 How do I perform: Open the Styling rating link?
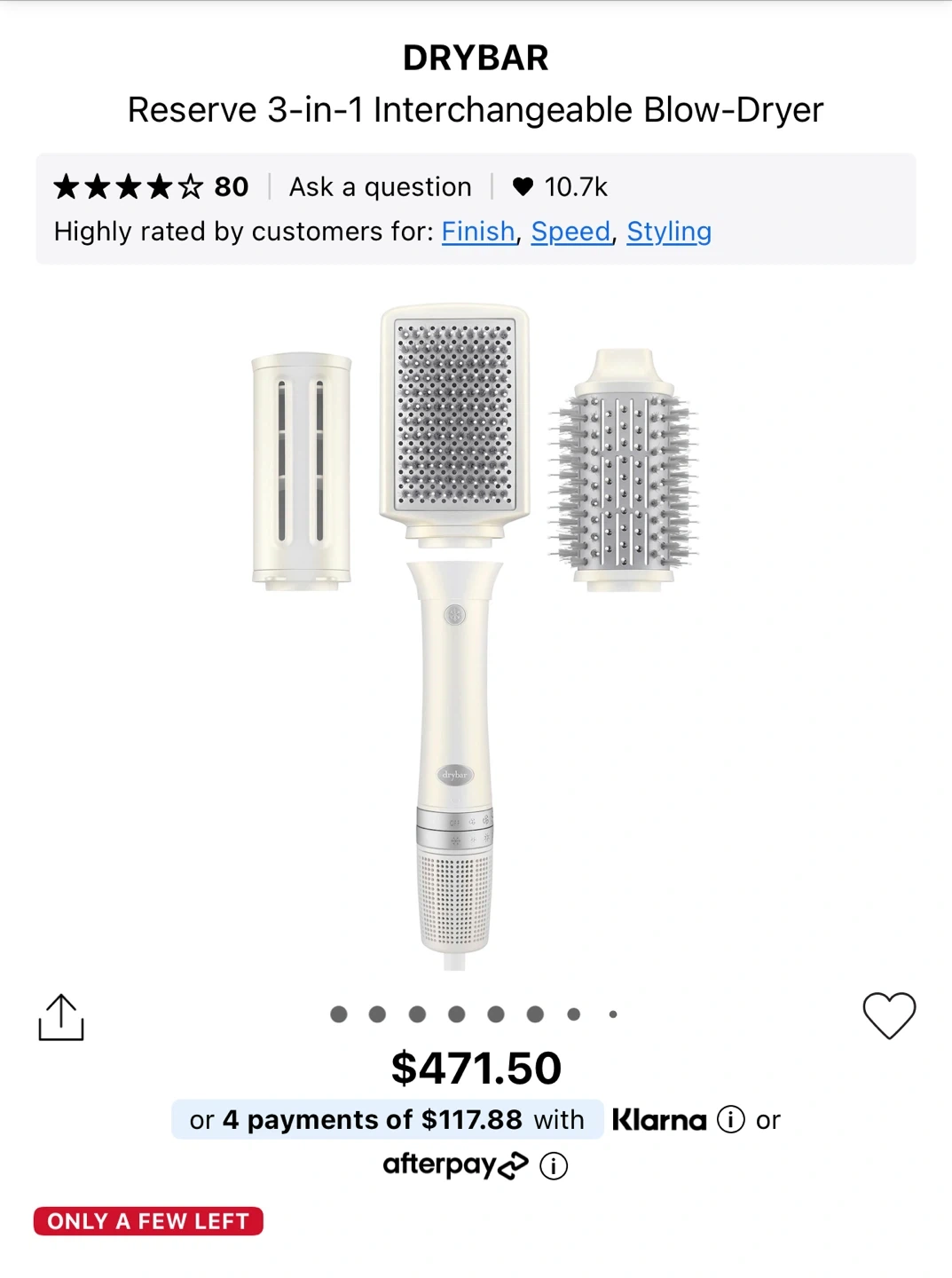point(669,232)
